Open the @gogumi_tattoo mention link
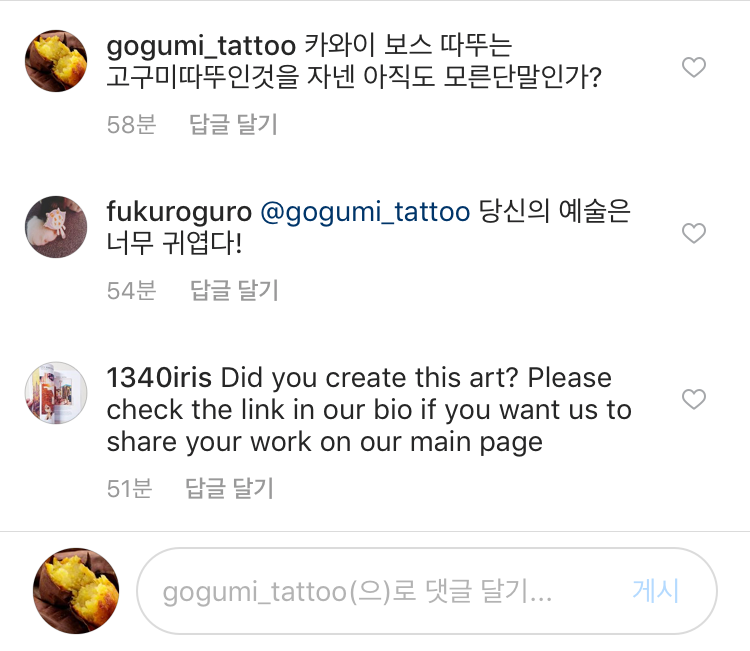The width and height of the screenshot is (750, 651). tap(364, 212)
